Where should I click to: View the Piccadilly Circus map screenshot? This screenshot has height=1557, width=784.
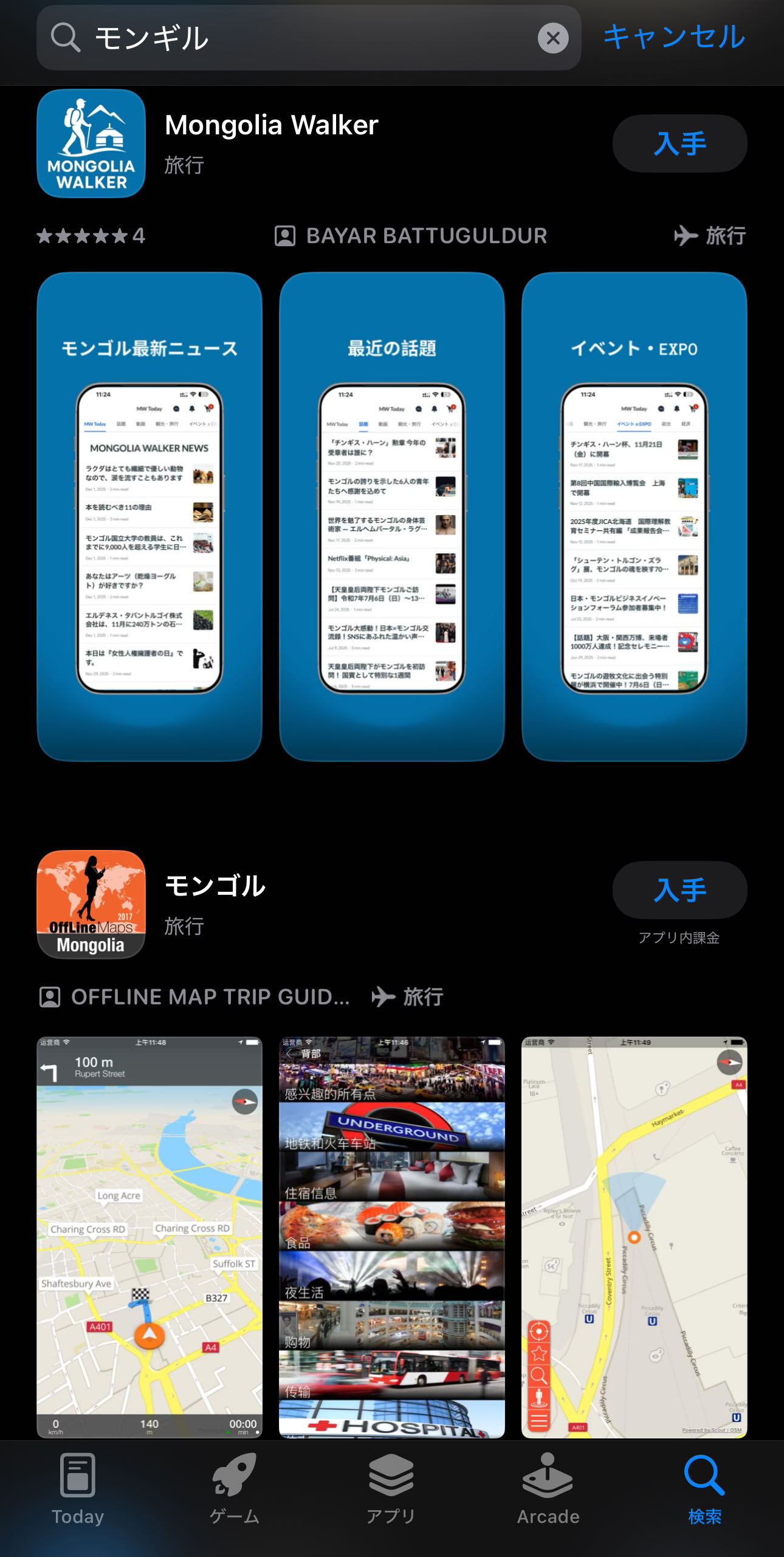pos(634,1236)
